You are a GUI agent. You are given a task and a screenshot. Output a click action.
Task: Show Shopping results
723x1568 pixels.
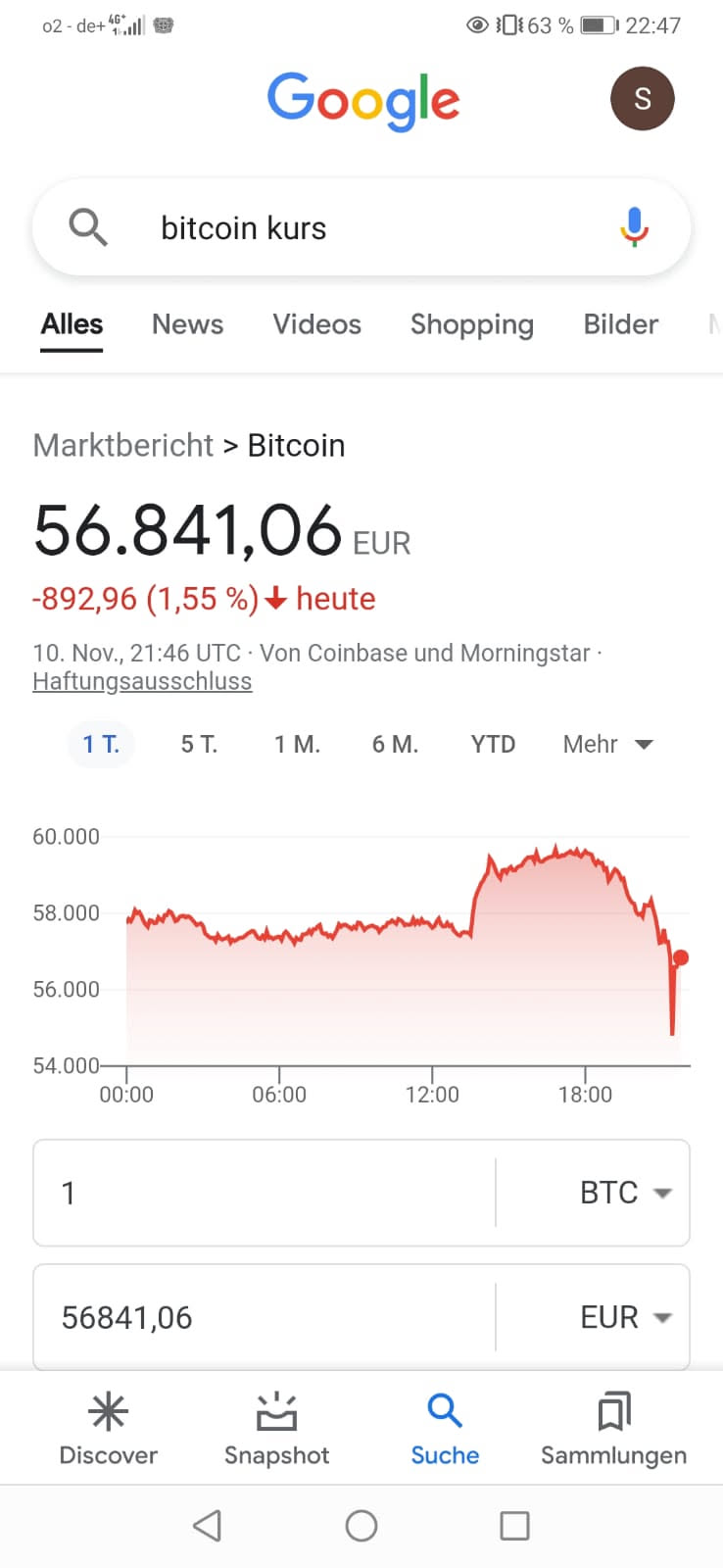(x=471, y=324)
